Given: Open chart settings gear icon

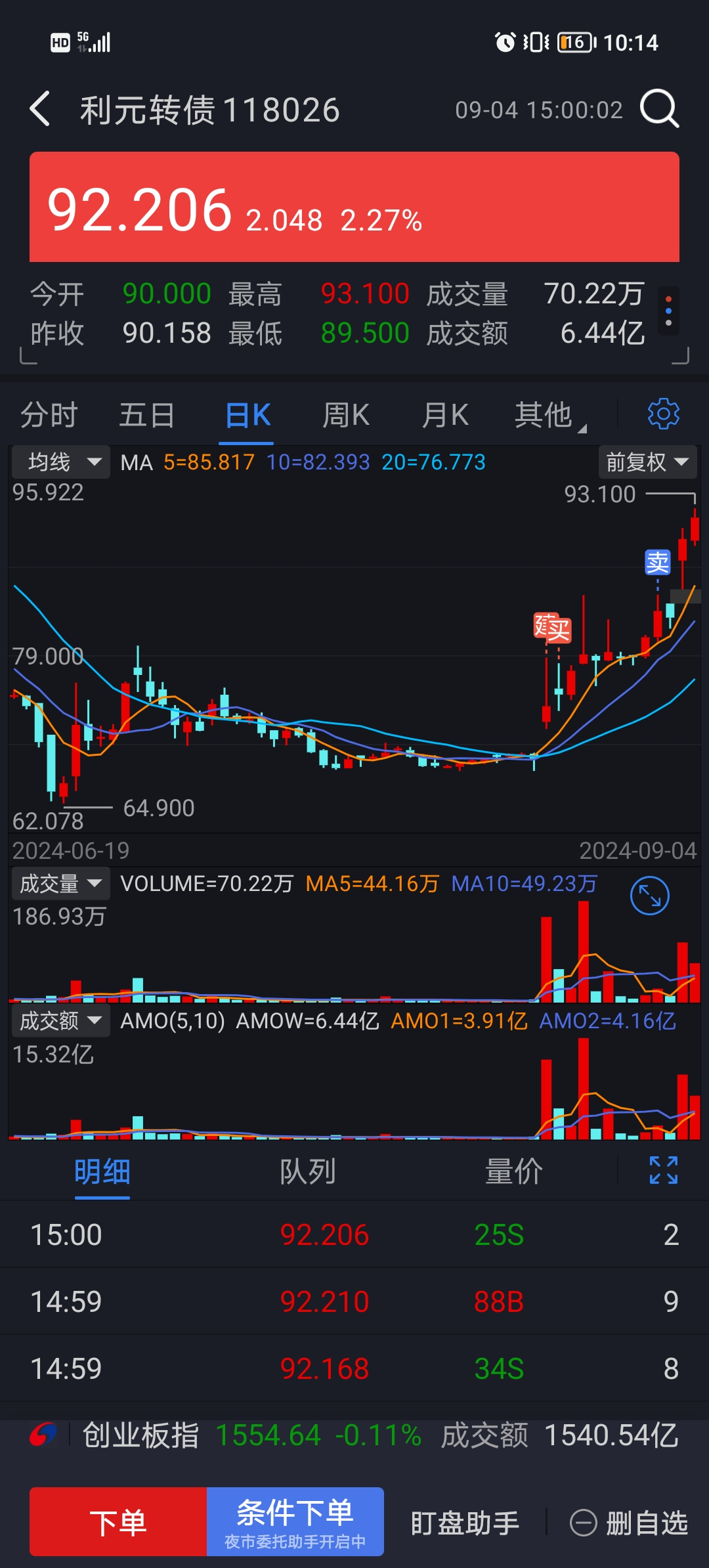Looking at the screenshot, I should (663, 414).
